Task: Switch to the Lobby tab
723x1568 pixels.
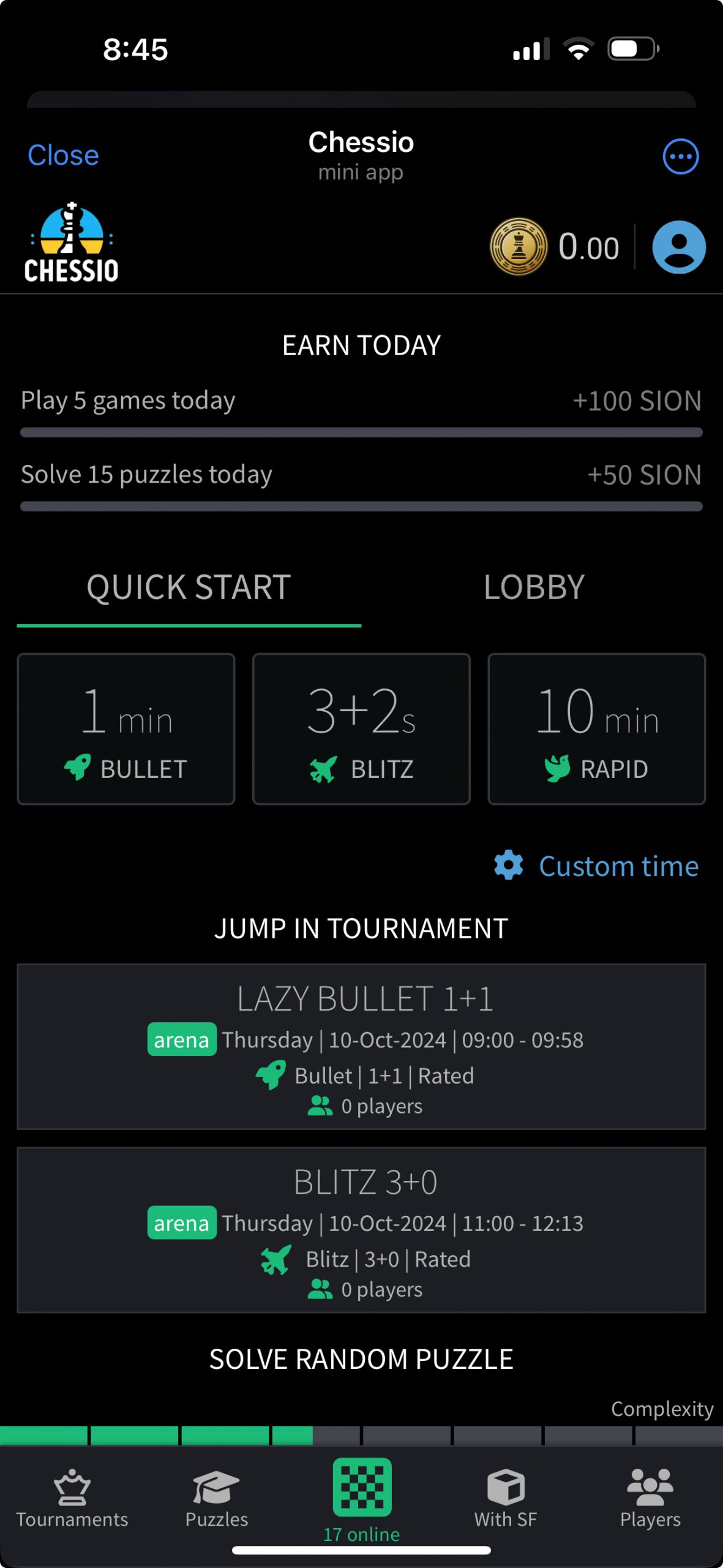Action: tap(534, 587)
